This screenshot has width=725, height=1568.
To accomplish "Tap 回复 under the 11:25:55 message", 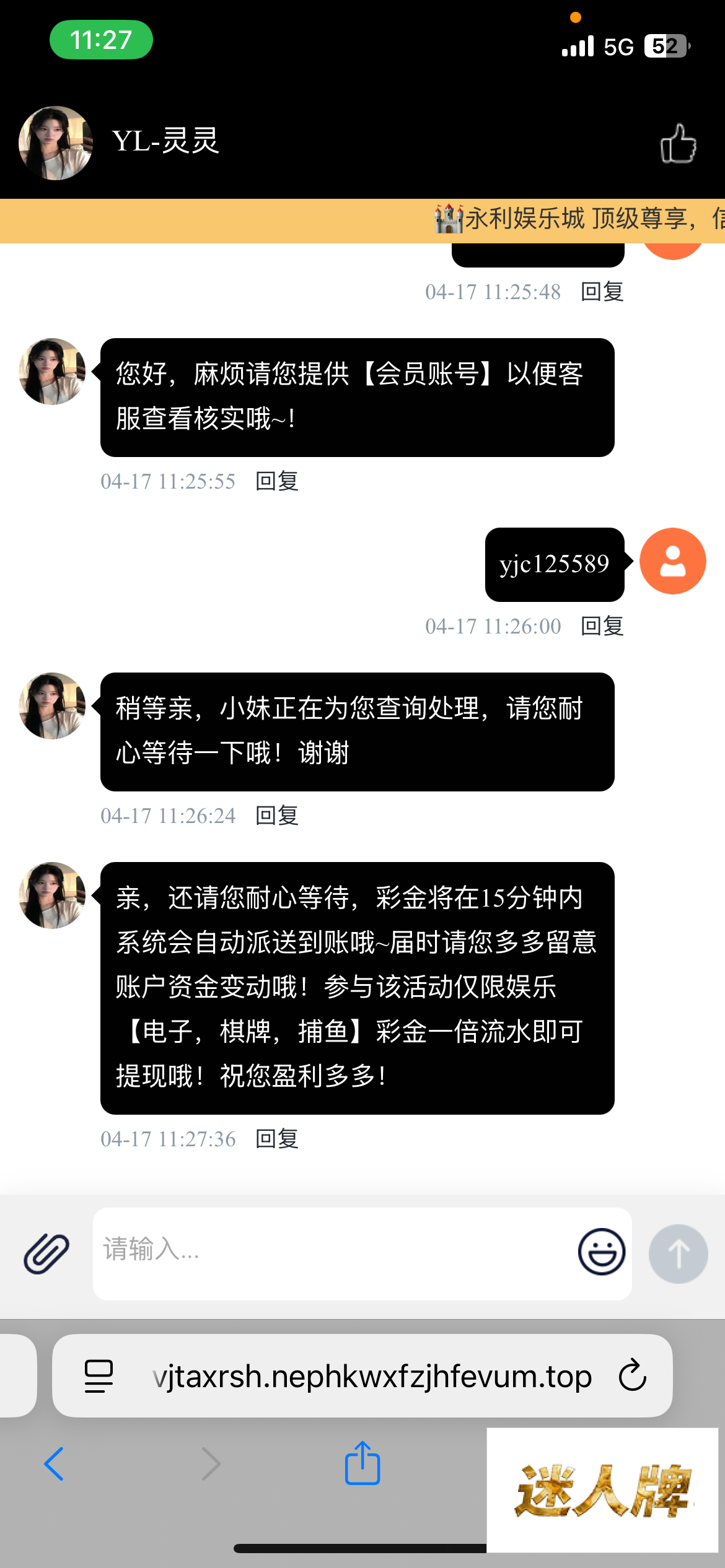I will [277, 481].
